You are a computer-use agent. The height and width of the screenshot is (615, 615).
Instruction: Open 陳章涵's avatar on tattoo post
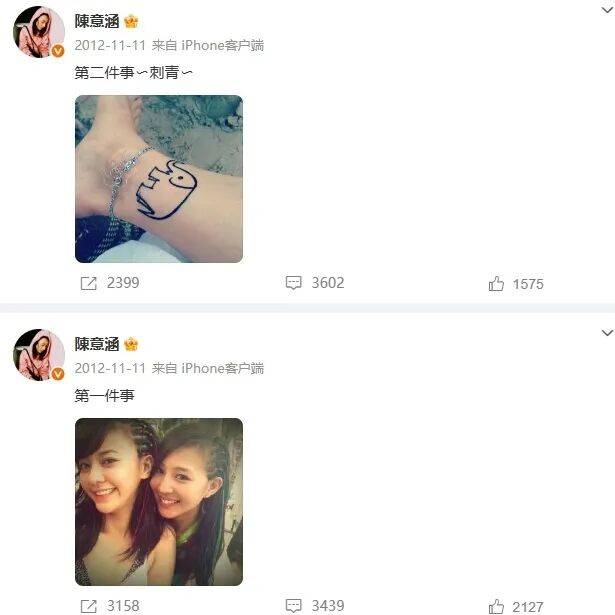(x=38, y=31)
